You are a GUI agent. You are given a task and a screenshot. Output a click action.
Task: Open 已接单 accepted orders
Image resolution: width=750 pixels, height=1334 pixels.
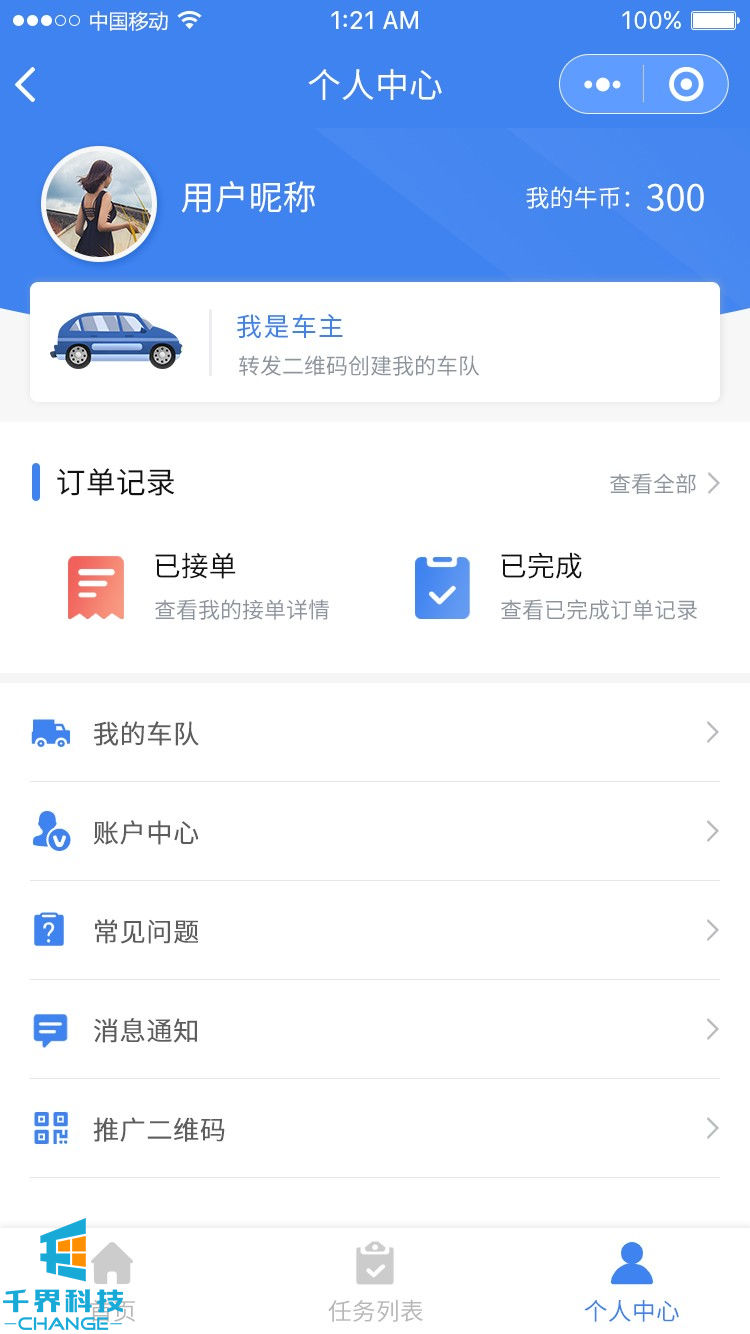[200, 588]
